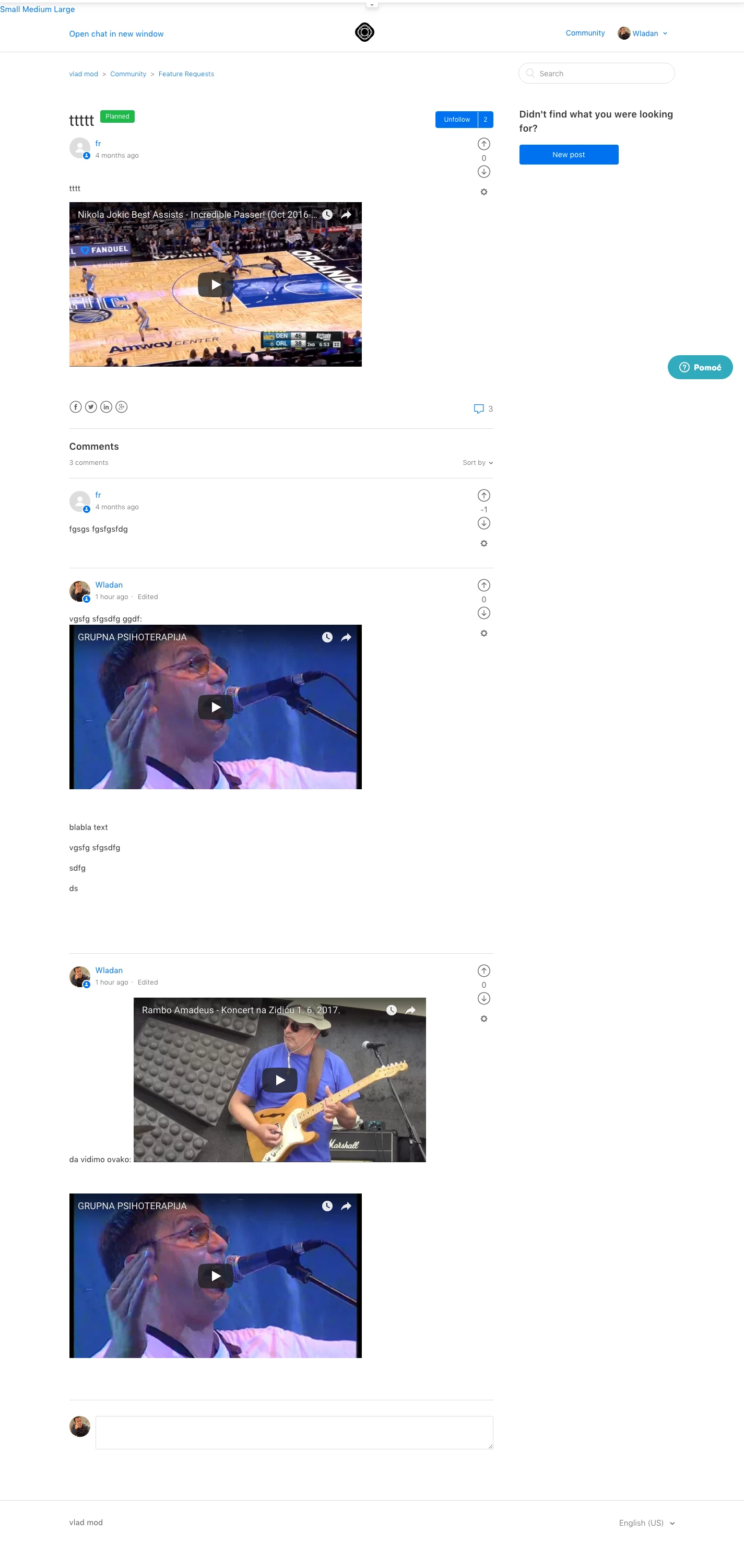Play the Rambo Amadeus concert video
Screen dimensions: 744x1568
280,1080
